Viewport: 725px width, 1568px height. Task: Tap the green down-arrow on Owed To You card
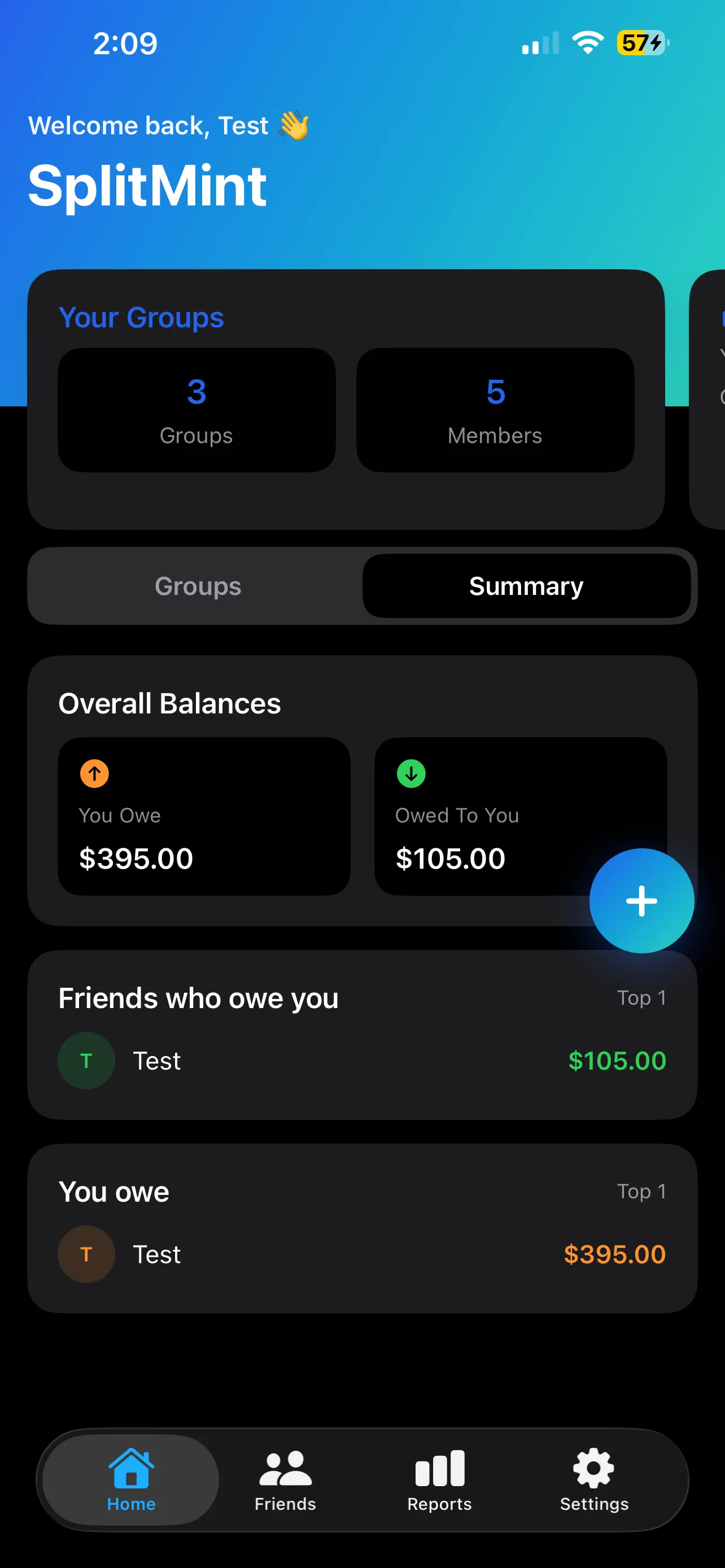coord(411,774)
